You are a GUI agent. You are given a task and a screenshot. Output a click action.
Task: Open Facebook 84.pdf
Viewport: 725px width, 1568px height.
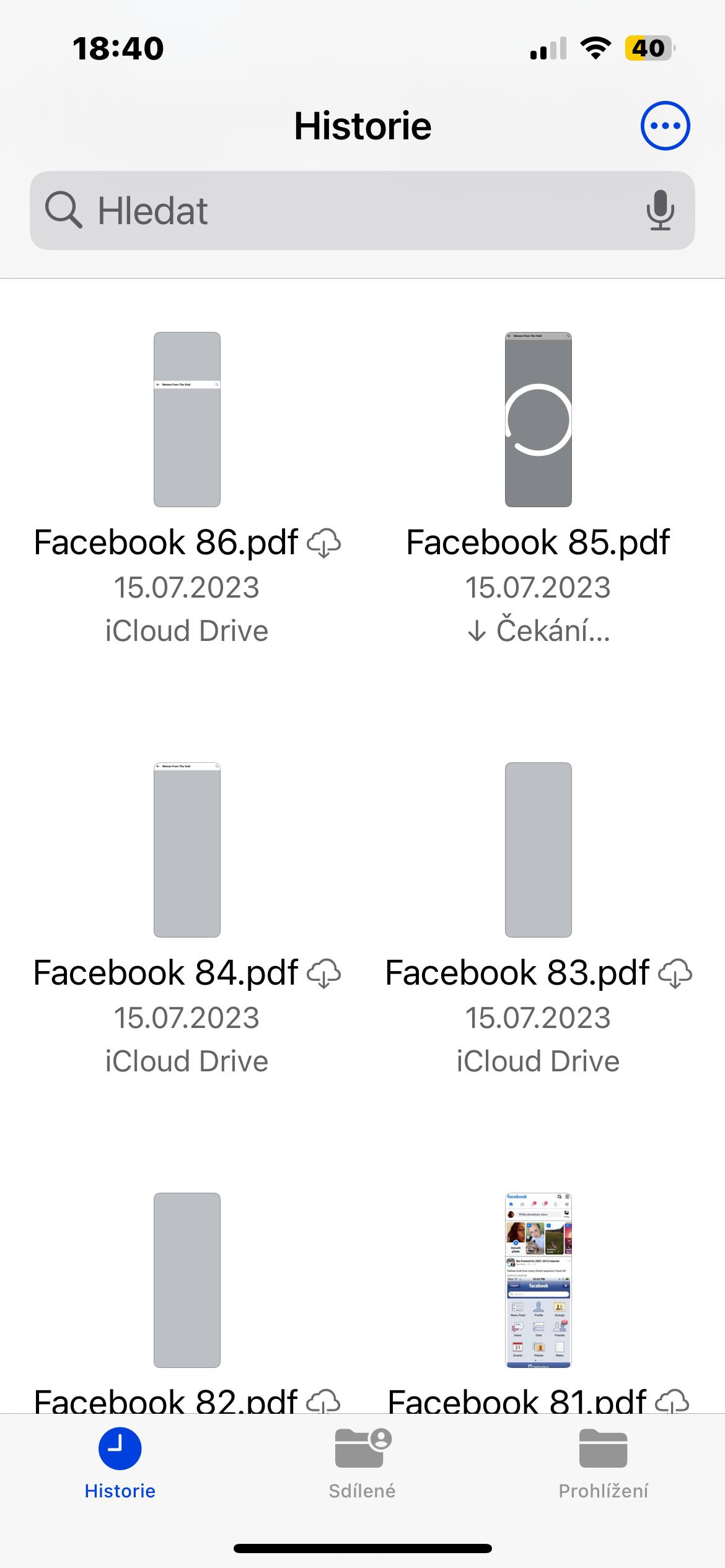tap(187, 850)
